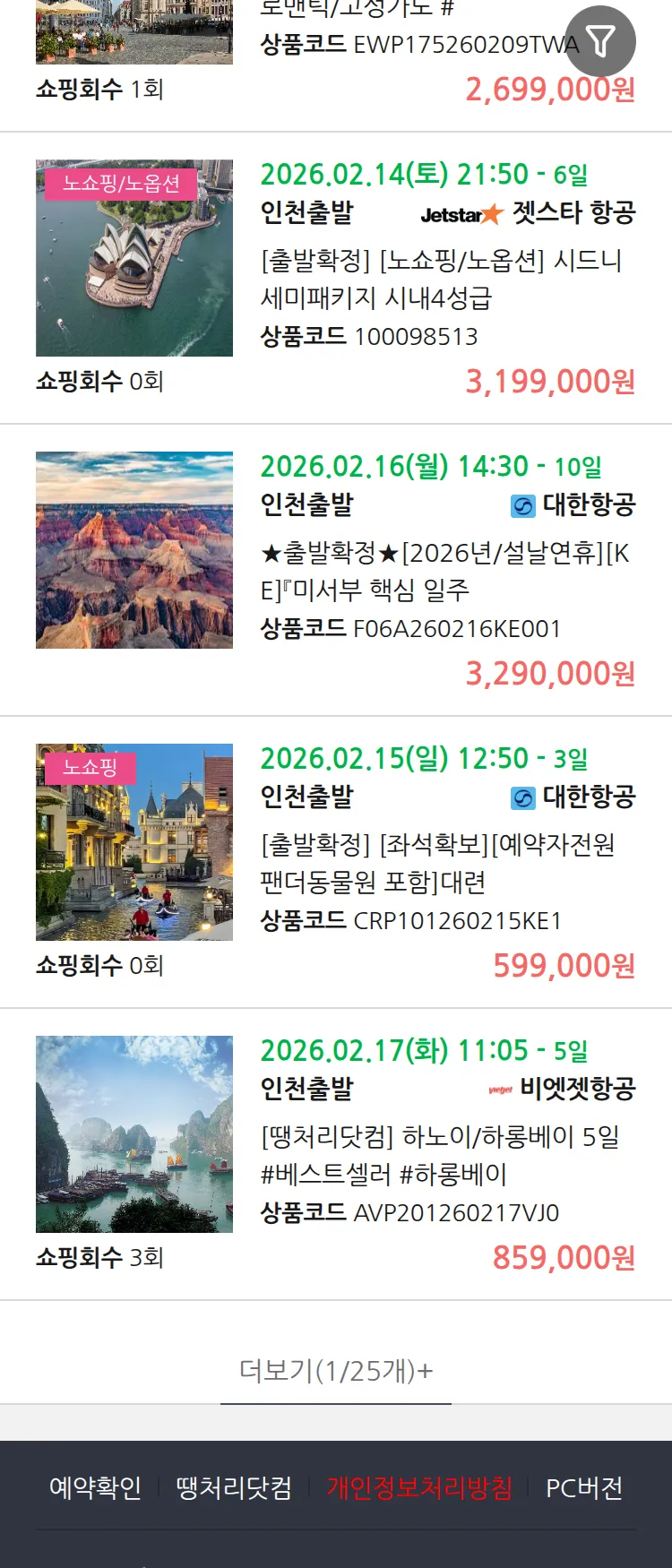Image resolution: width=672 pixels, height=1568 pixels.
Task: Switch to PC버전 of the site
Action: click(584, 1488)
